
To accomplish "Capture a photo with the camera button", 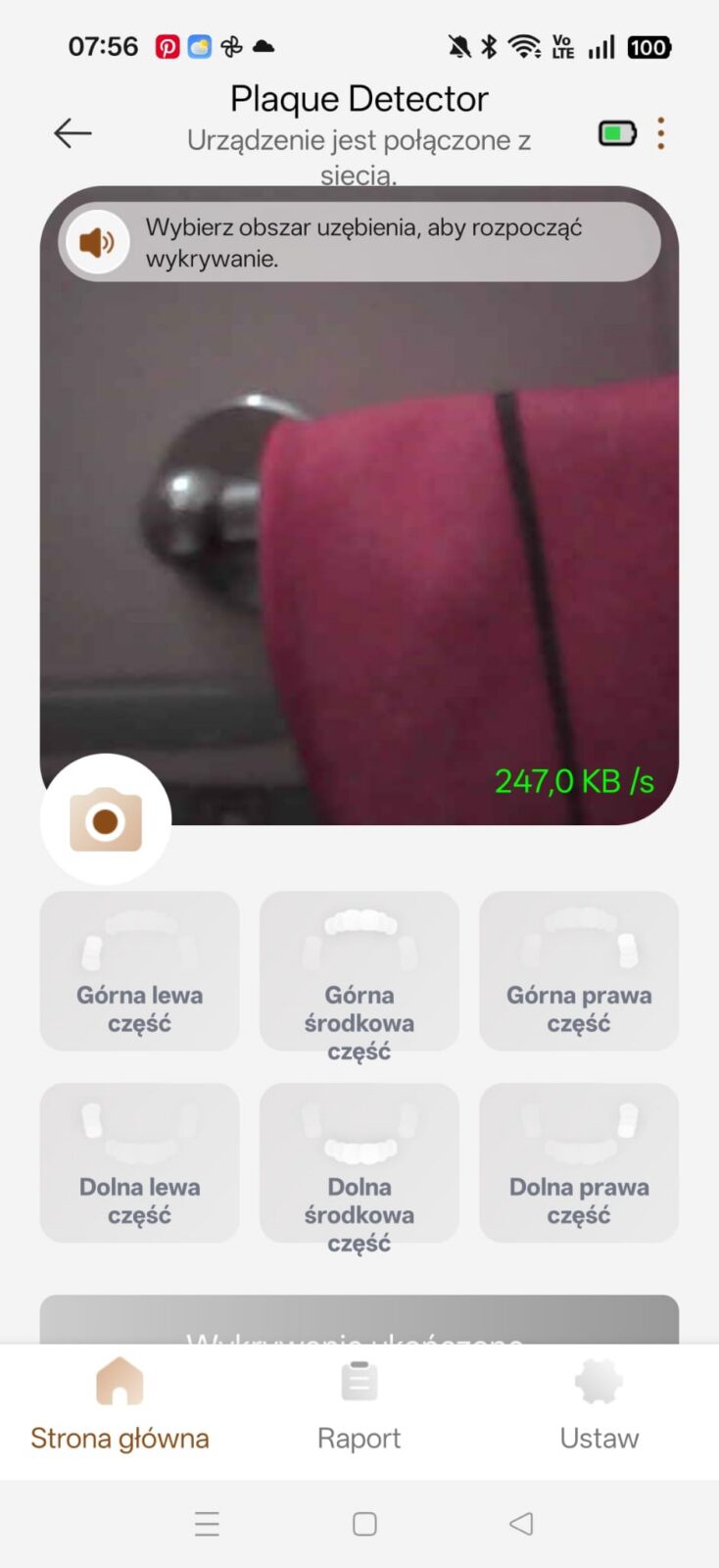I will click(106, 819).
